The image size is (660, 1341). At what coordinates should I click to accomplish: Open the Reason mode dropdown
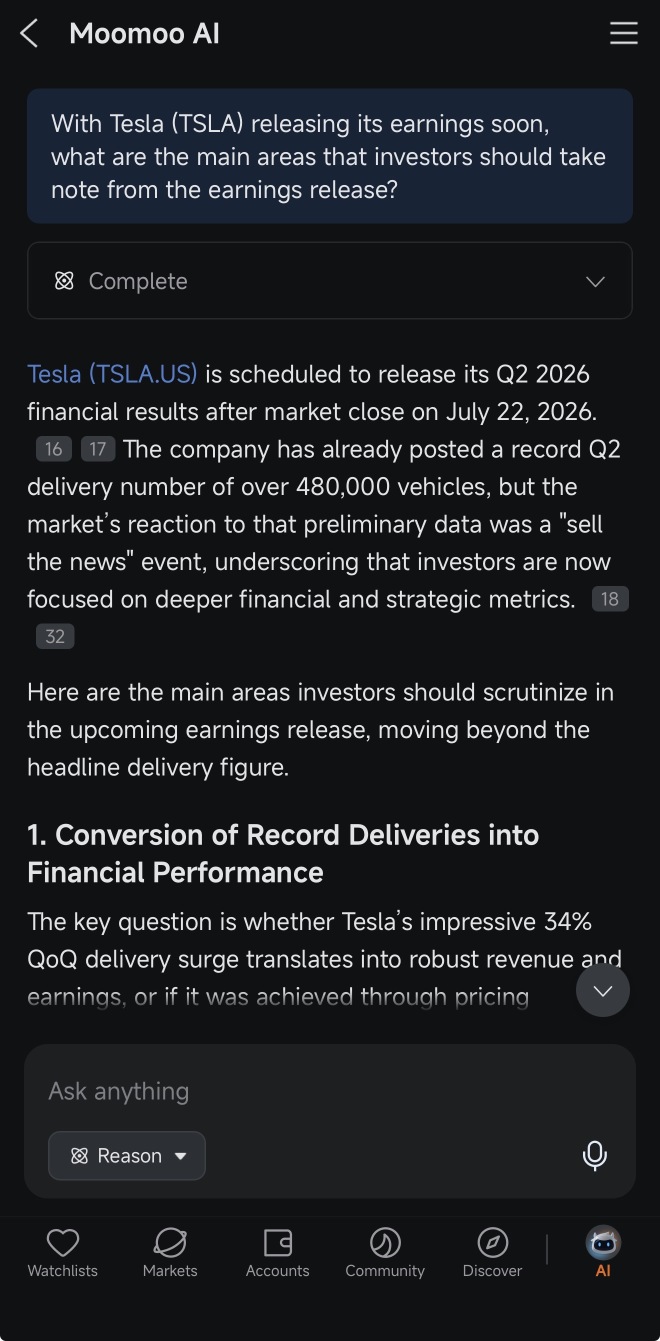pos(127,1156)
